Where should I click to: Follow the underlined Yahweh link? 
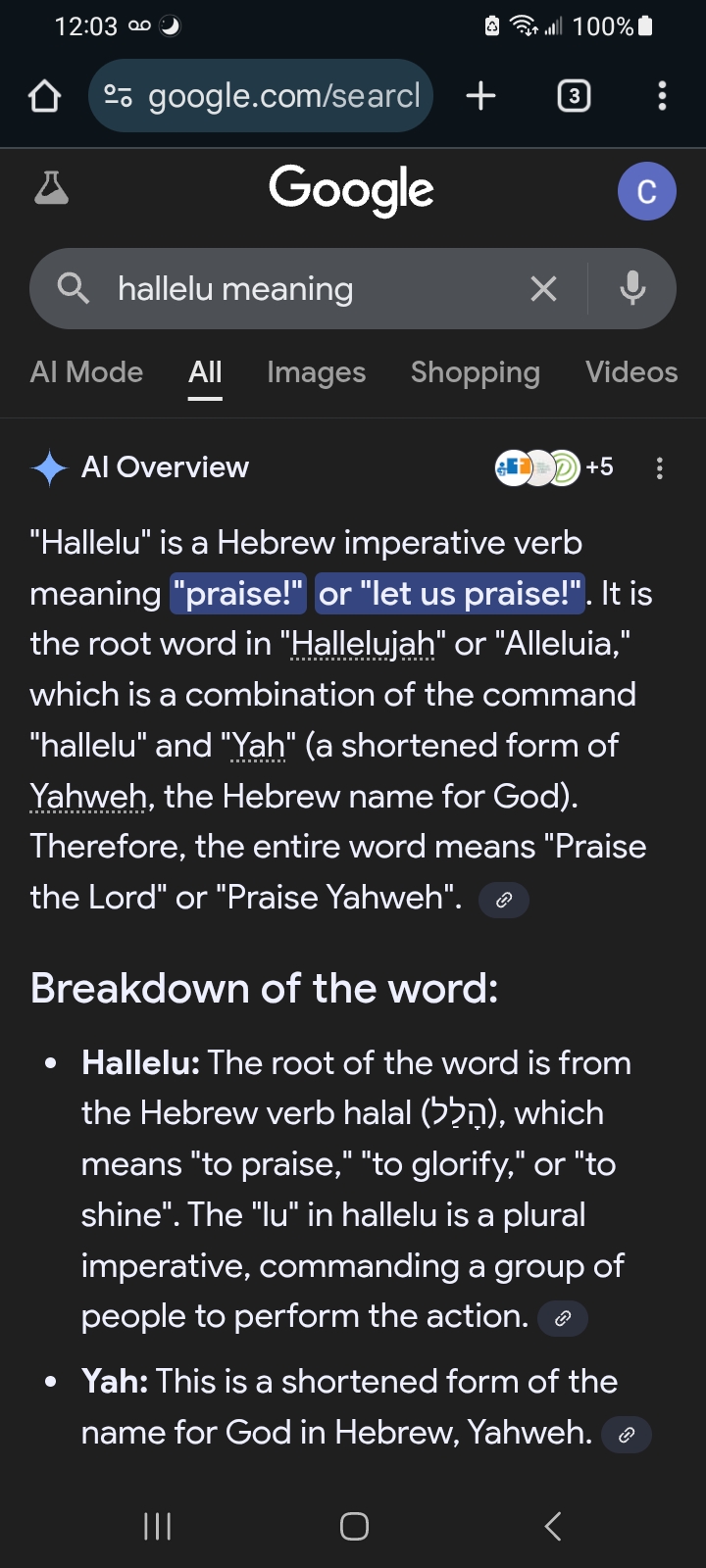[88, 796]
